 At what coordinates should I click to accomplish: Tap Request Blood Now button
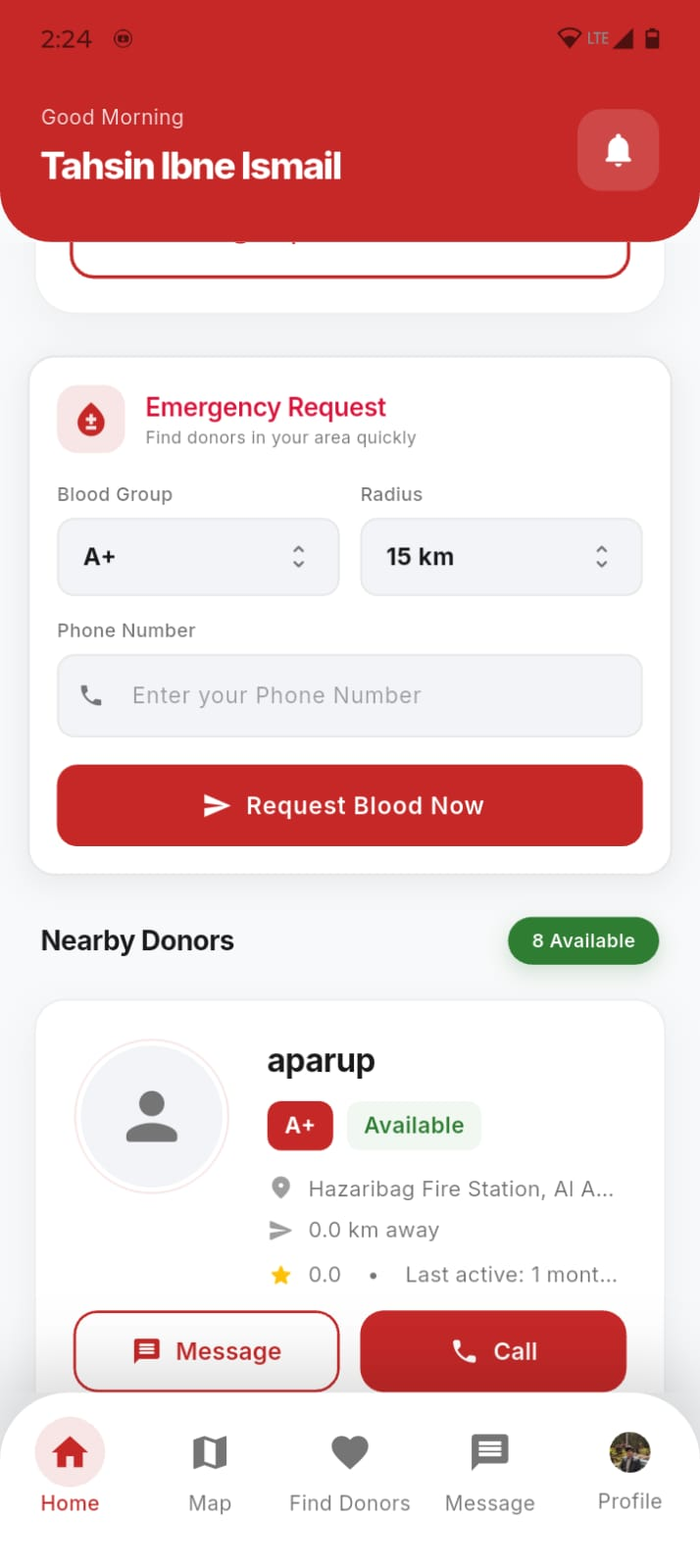[350, 805]
